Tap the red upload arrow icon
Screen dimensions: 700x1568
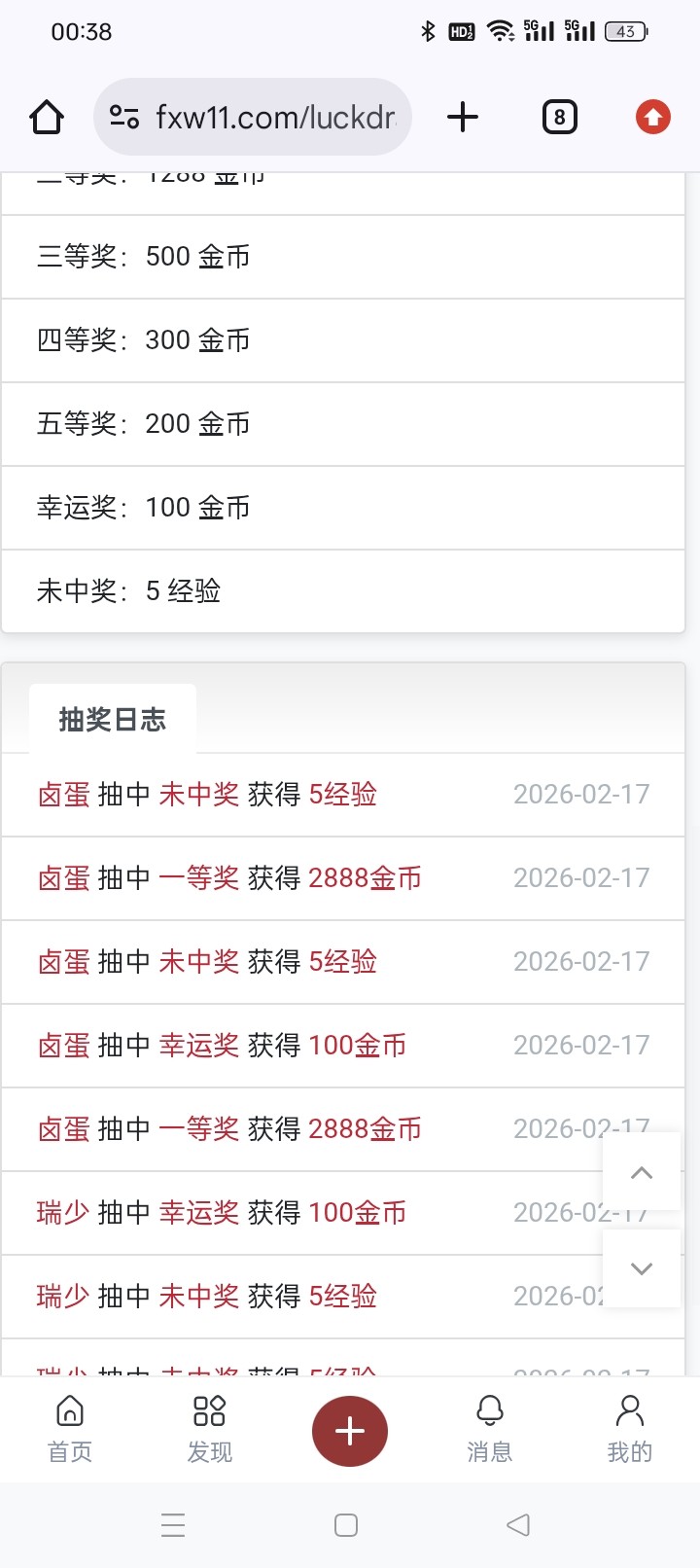[x=652, y=118]
